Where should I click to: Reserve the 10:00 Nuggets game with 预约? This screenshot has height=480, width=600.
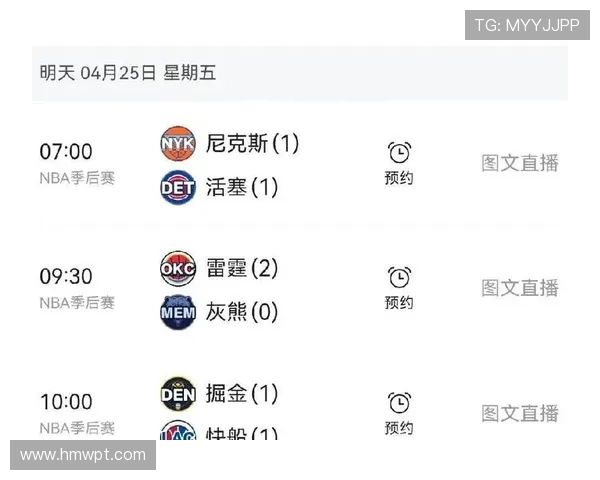coord(399,413)
